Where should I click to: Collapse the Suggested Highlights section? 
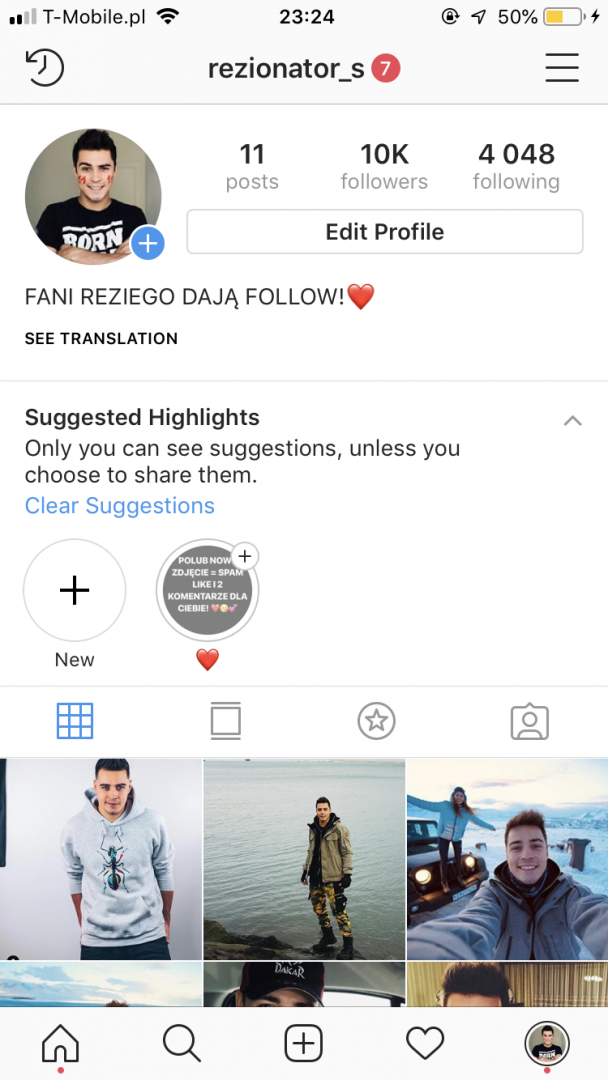573,421
